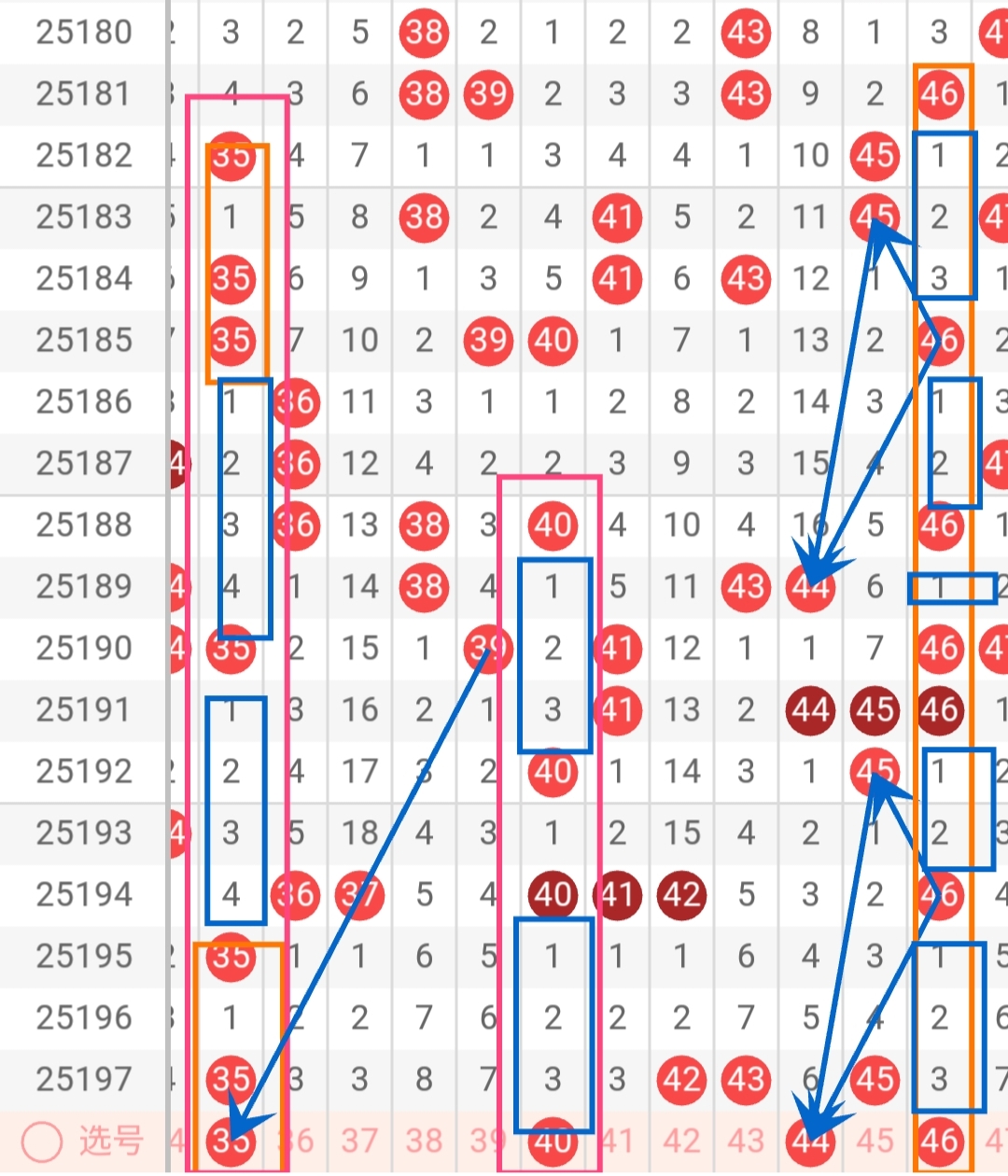Select number 45 in the pick row
Screen dimensions: 1008x1176
(875, 1141)
